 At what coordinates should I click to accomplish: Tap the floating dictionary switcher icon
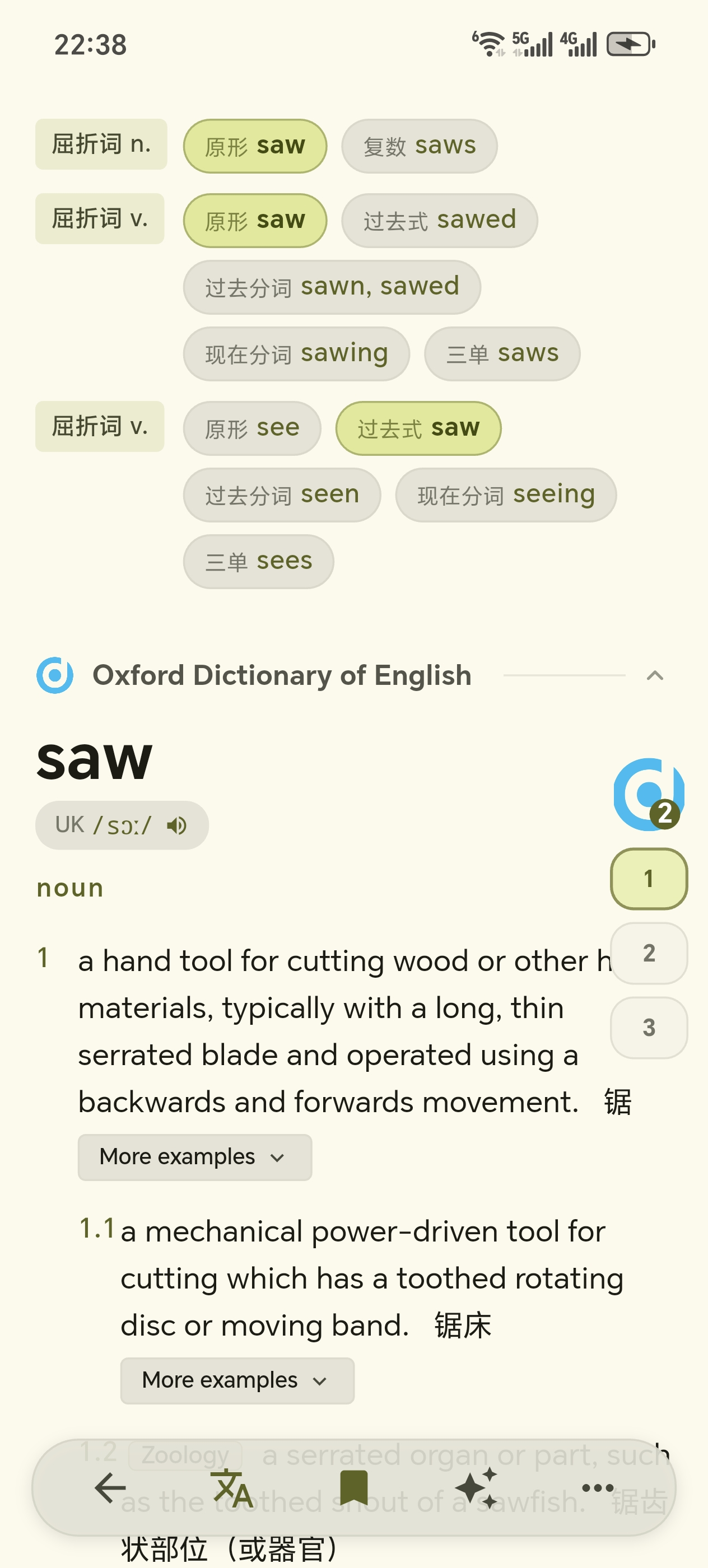[x=648, y=794]
